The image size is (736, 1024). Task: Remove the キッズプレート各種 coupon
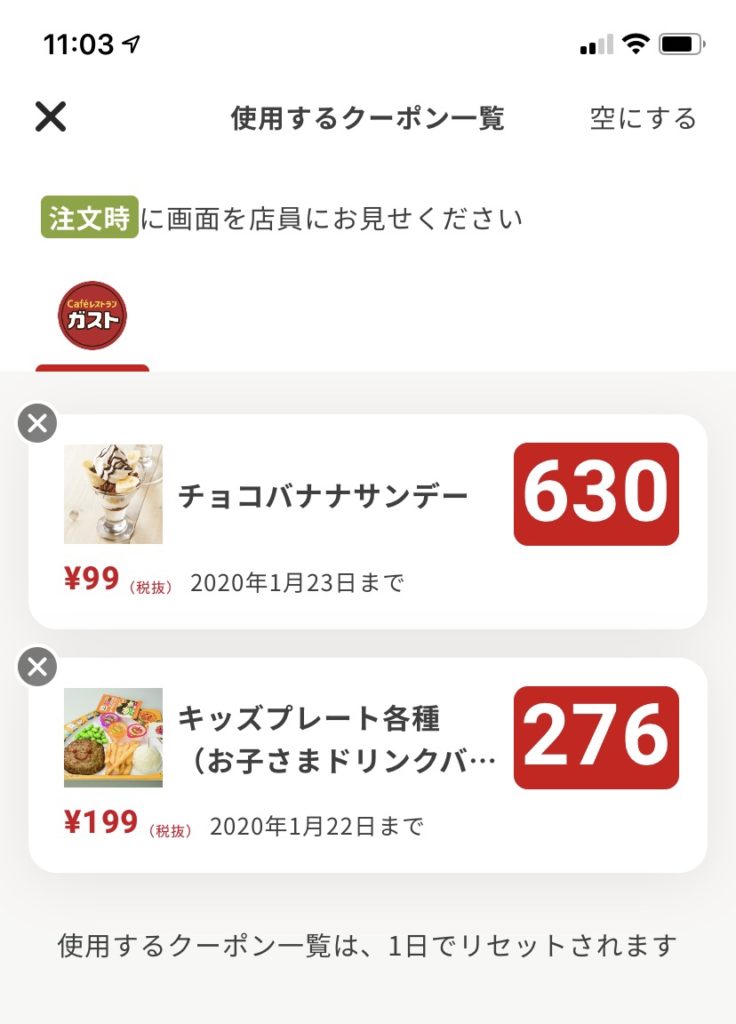(x=37, y=667)
